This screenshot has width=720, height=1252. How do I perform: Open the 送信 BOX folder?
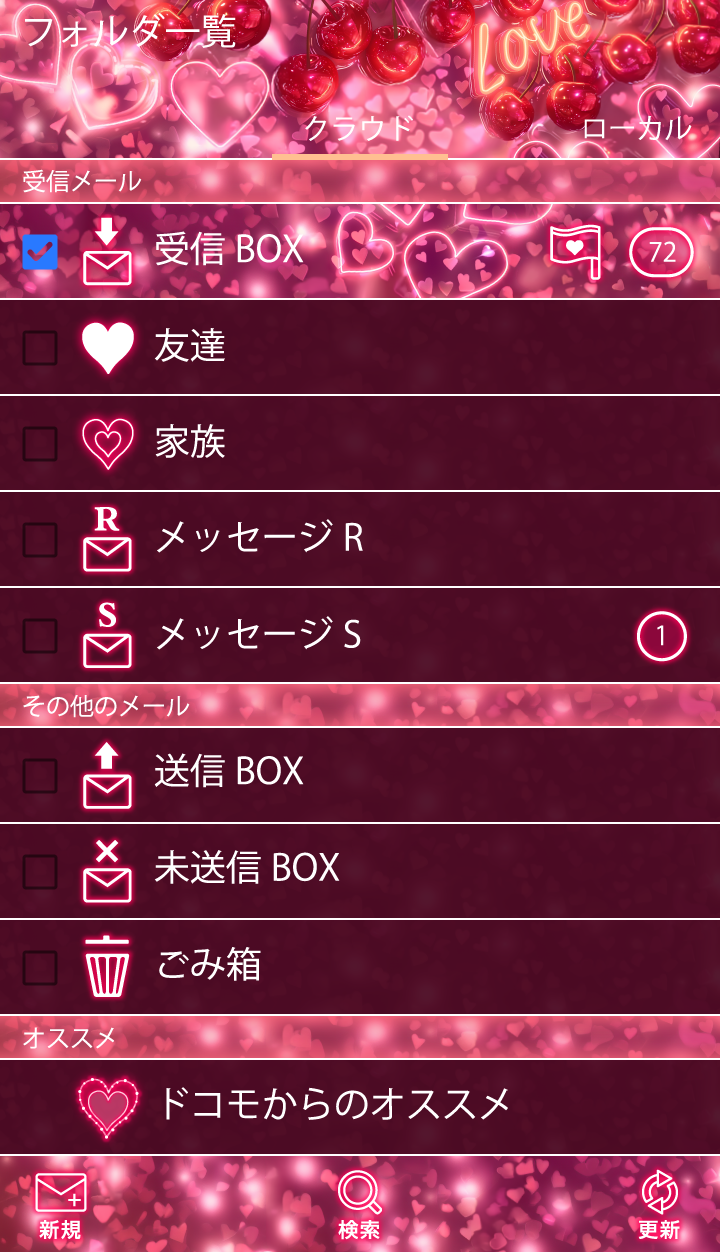[230, 772]
